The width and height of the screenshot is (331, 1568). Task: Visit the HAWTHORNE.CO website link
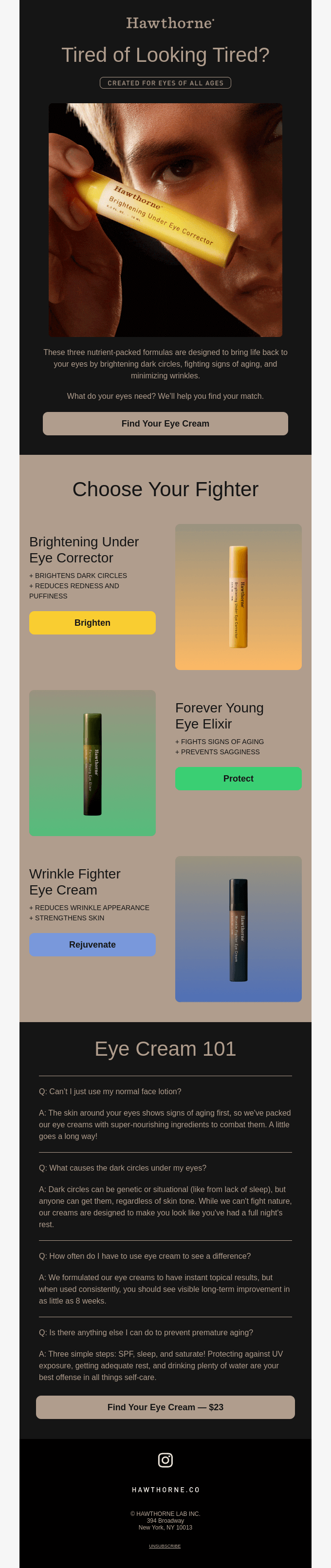pyautogui.click(x=165, y=1490)
